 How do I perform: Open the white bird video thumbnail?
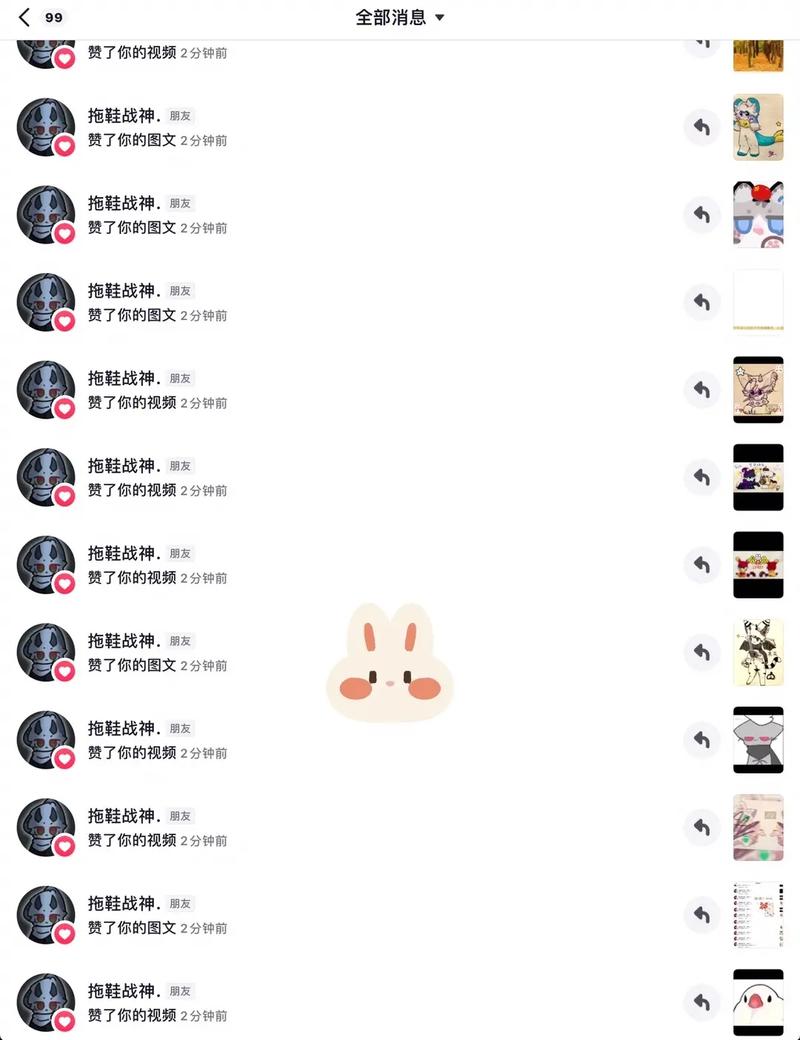tap(757, 1002)
